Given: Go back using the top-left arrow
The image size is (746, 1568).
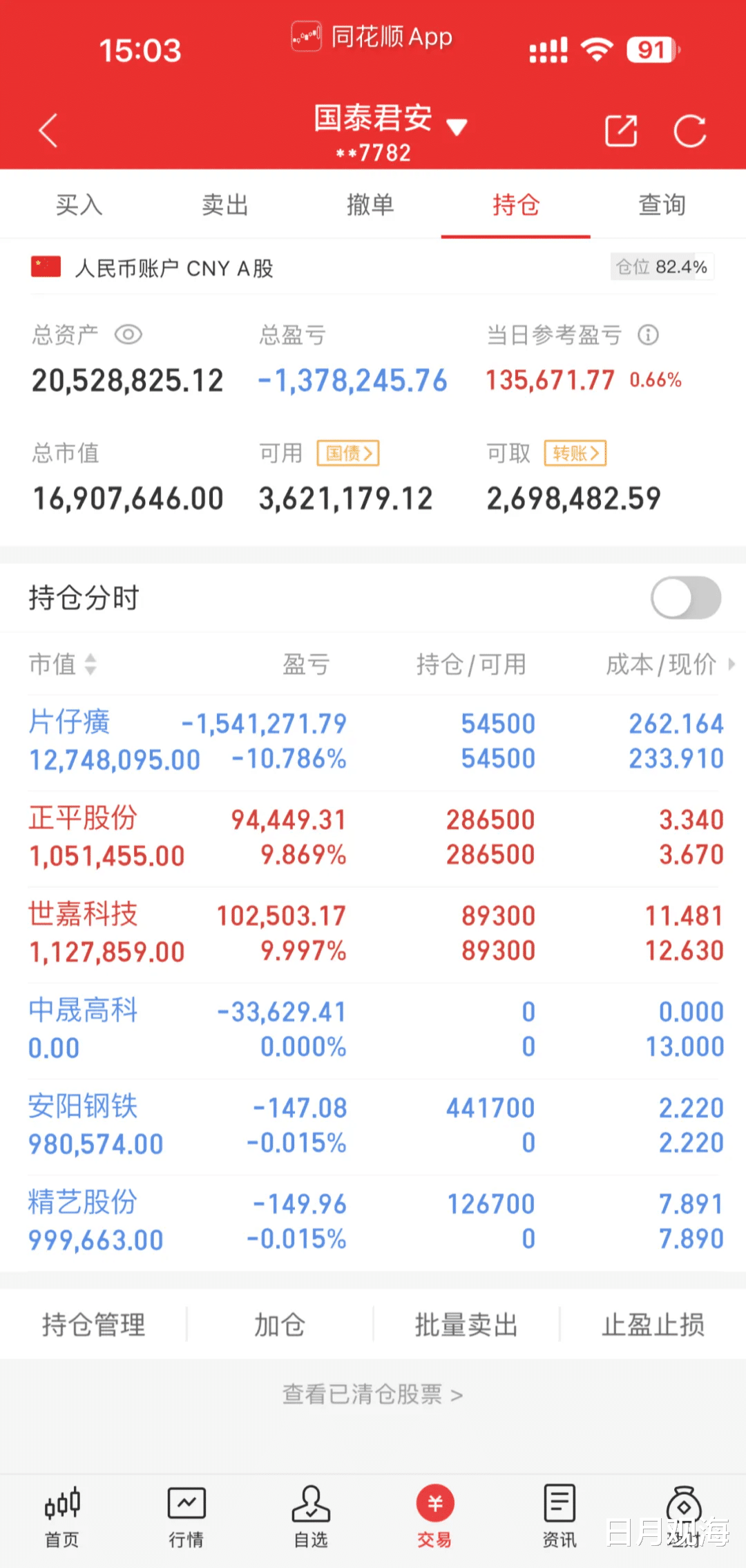Looking at the screenshot, I should pos(47,130).
